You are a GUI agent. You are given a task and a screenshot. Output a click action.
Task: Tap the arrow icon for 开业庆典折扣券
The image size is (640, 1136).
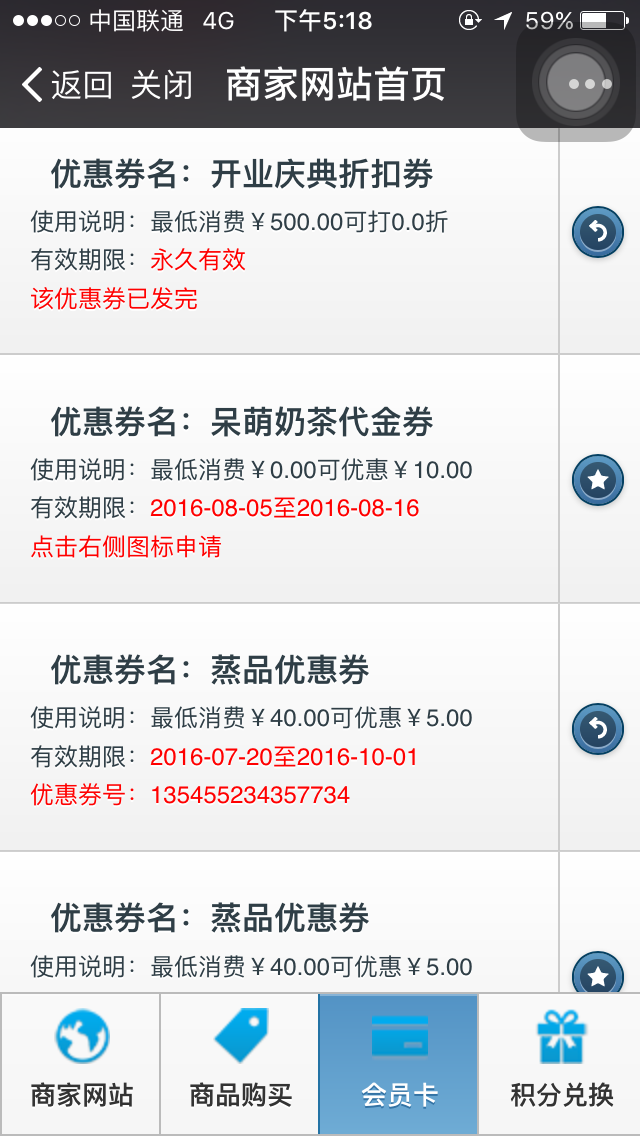coord(598,232)
